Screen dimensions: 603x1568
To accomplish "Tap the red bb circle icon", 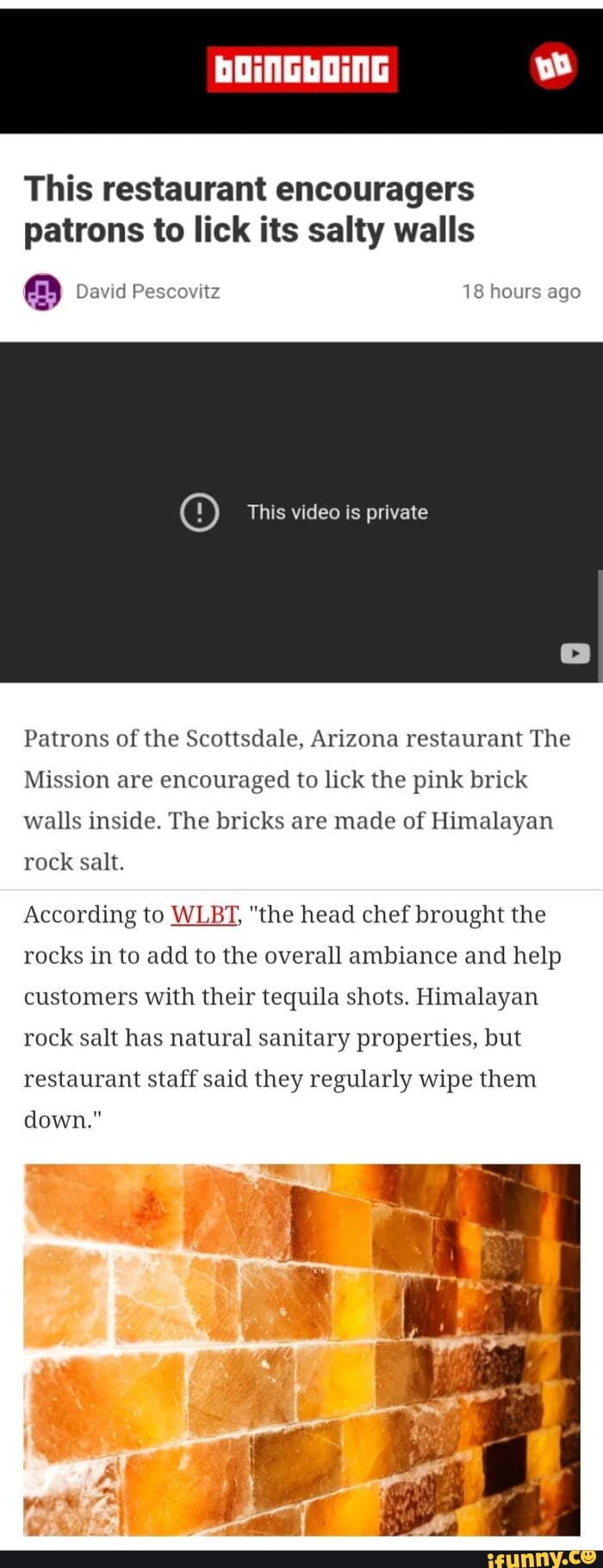I will click(553, 67).
